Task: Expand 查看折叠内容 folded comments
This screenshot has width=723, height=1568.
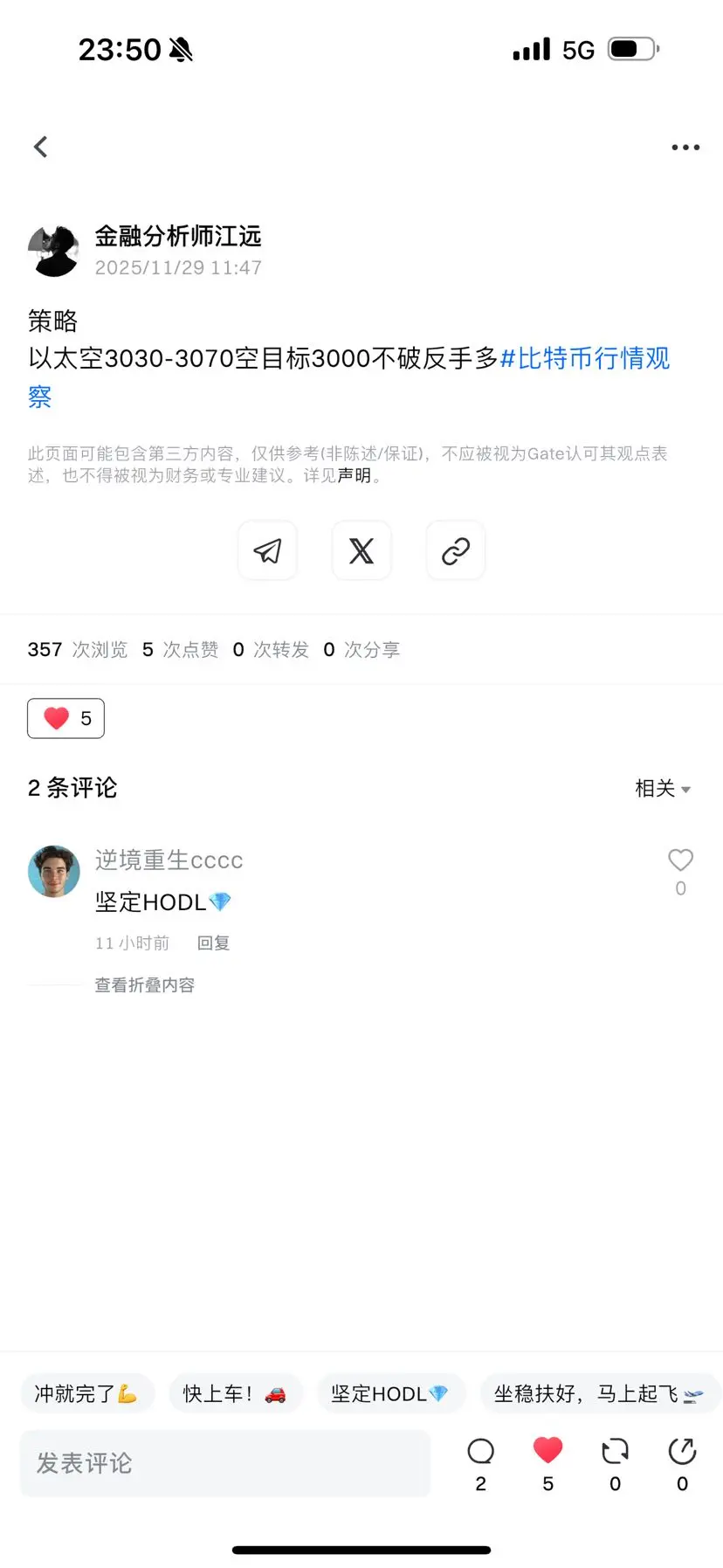Action: click(x=145, y=984)
